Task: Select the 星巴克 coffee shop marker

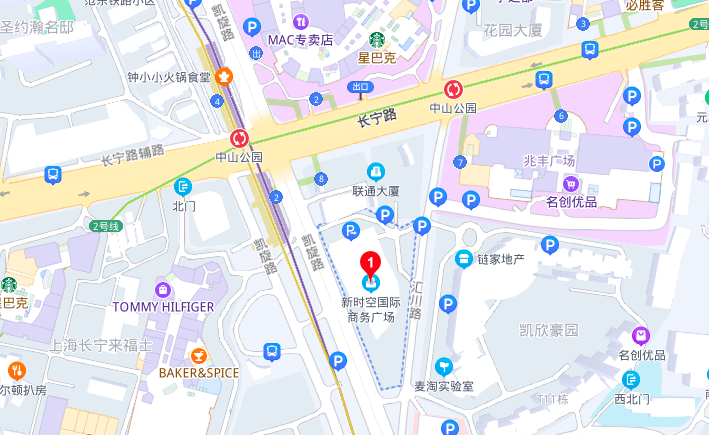Action: [377, 40]
